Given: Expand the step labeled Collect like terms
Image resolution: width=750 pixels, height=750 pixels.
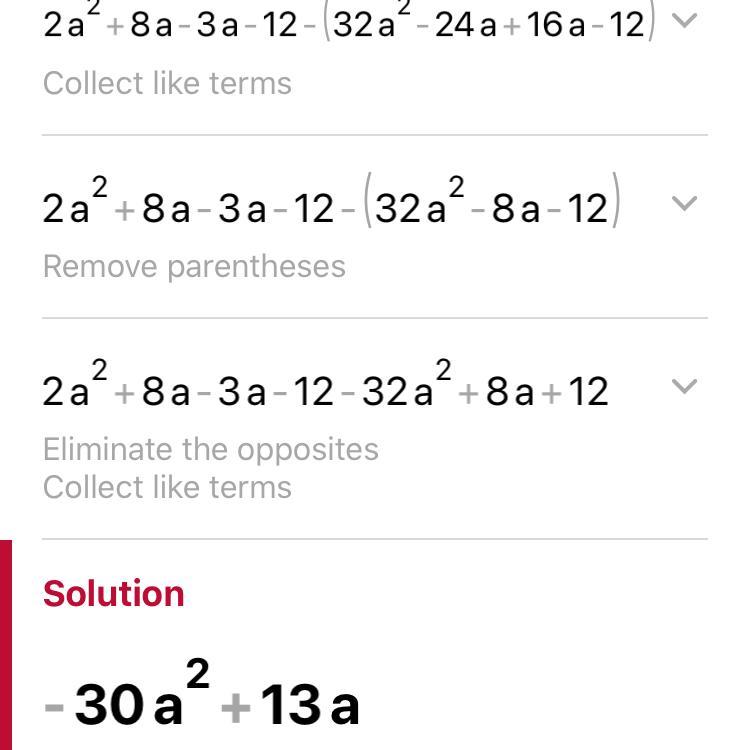Looking at the screenshot, I should (684, 21).
